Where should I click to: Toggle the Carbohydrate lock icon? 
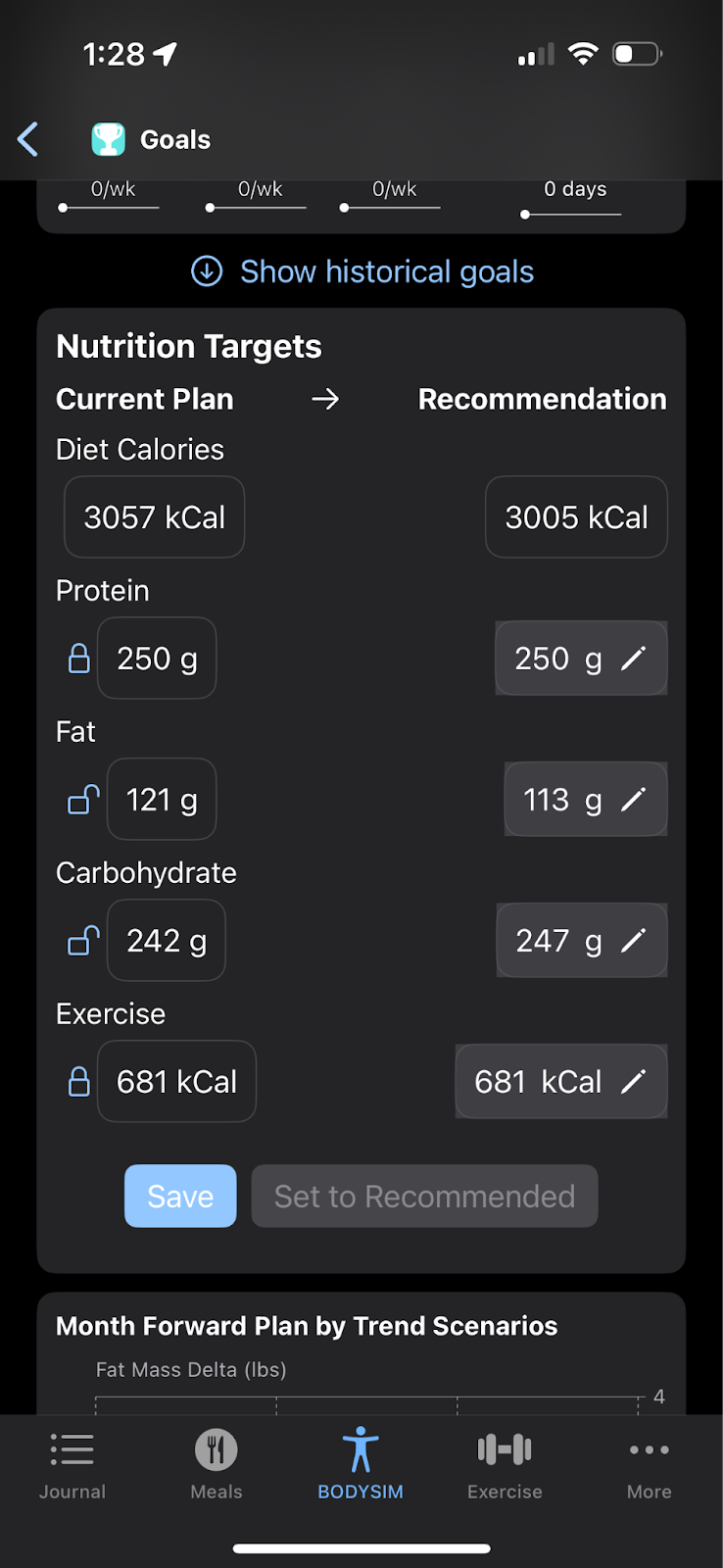(83, 941)
